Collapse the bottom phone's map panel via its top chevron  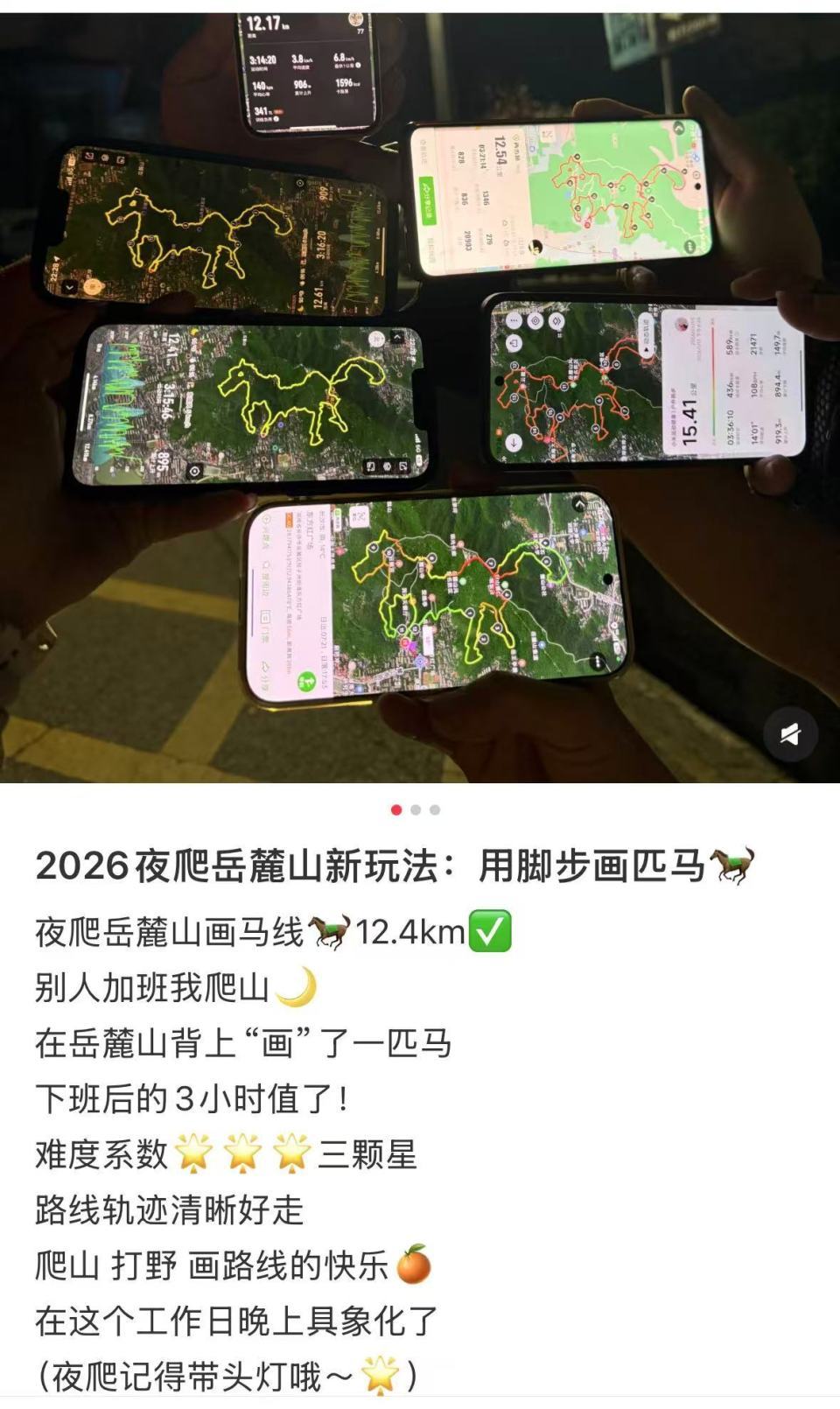(x=578, y=502)
